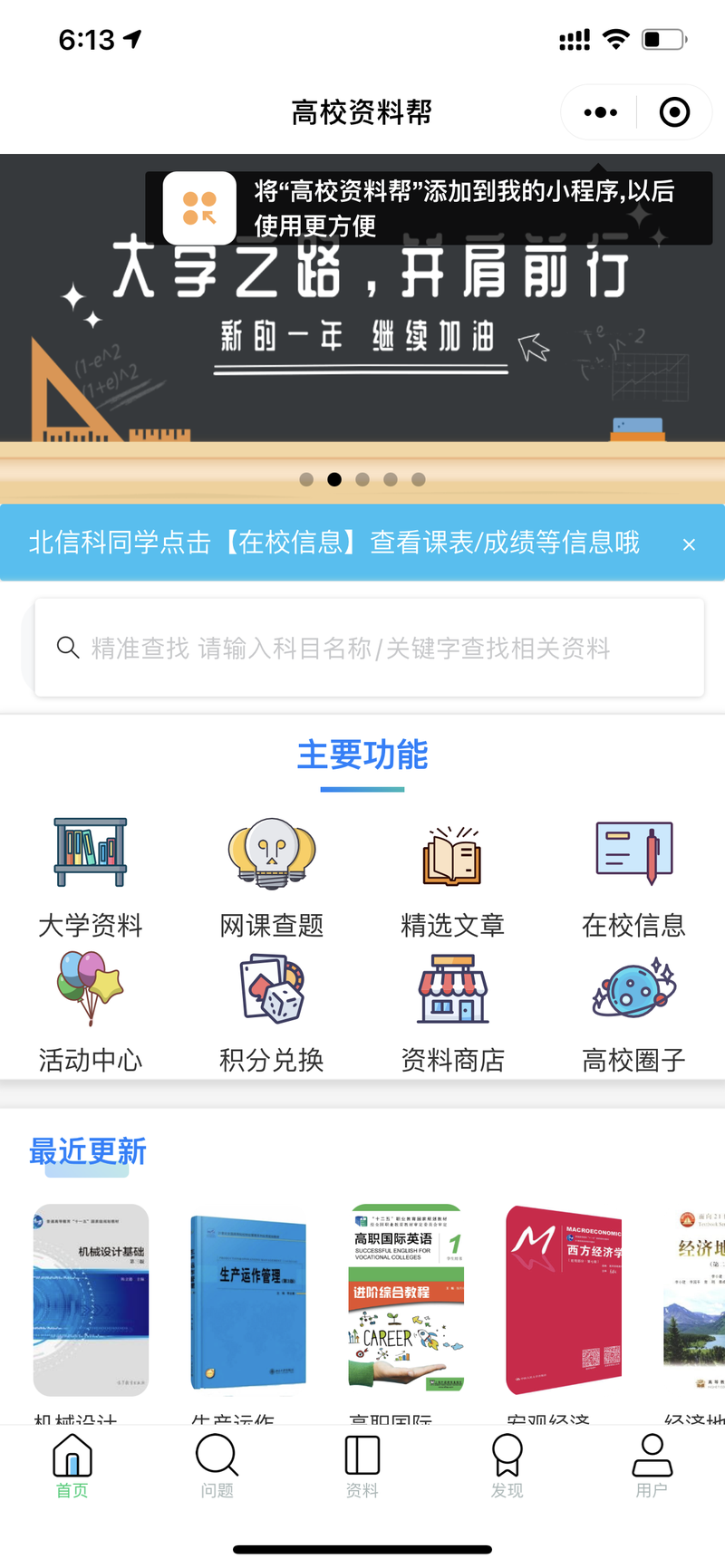This screenshot has width=725, height=1568.
Task: Open the 西方经济学 book
Action: click(x=564, y=1300)
